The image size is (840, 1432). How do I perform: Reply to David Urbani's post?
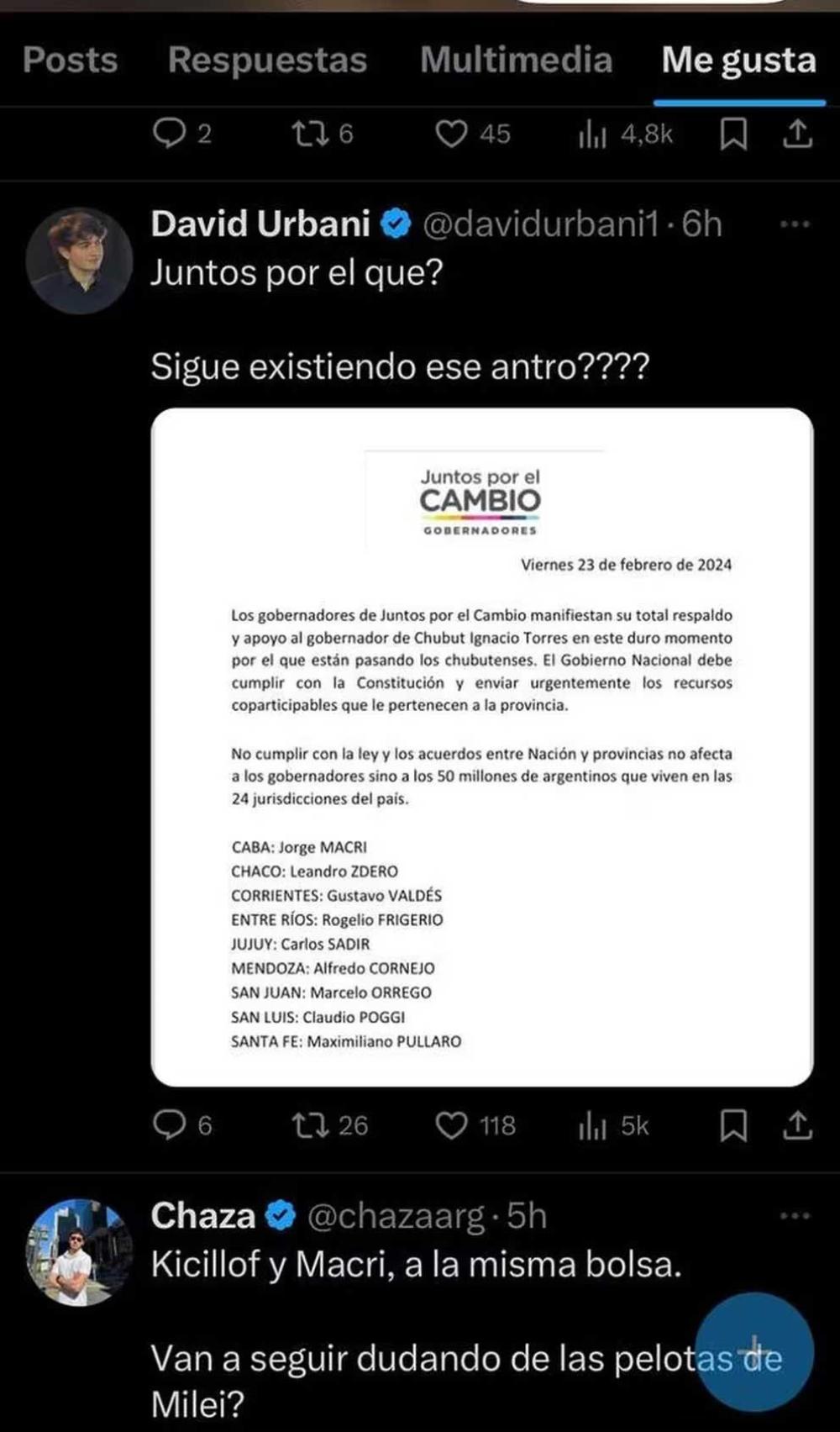183,1125
